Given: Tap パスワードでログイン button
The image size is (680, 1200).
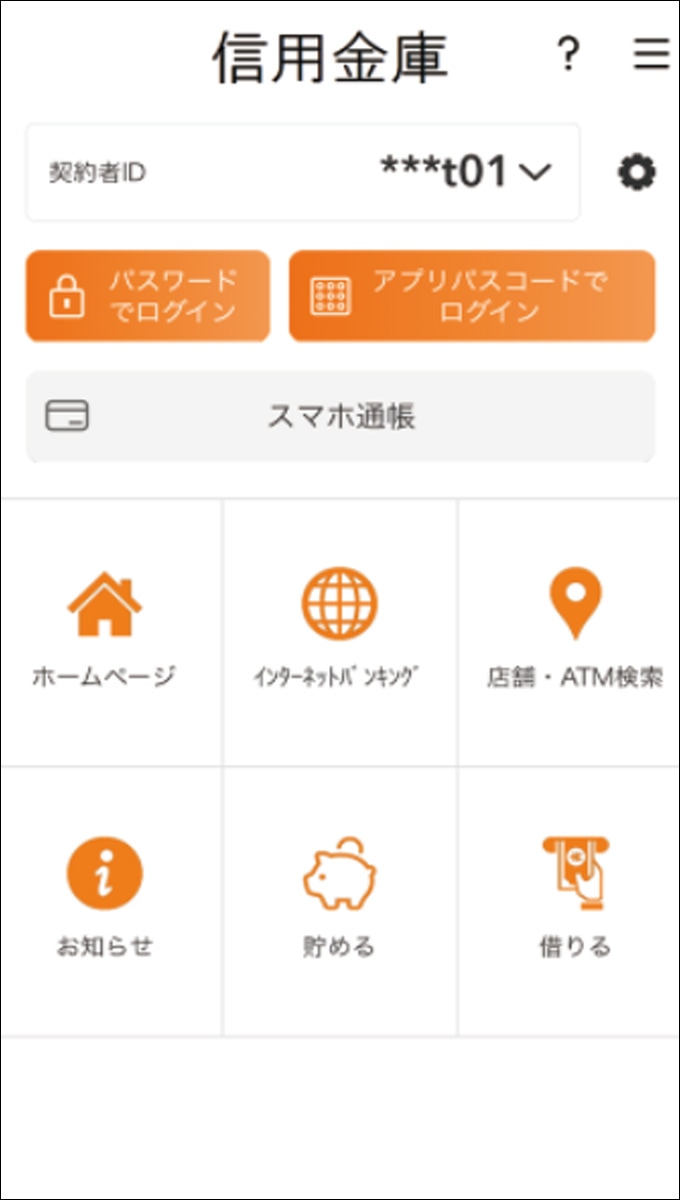Looking at the screenshot, I should pyautogui.click(x=148, y=296).
